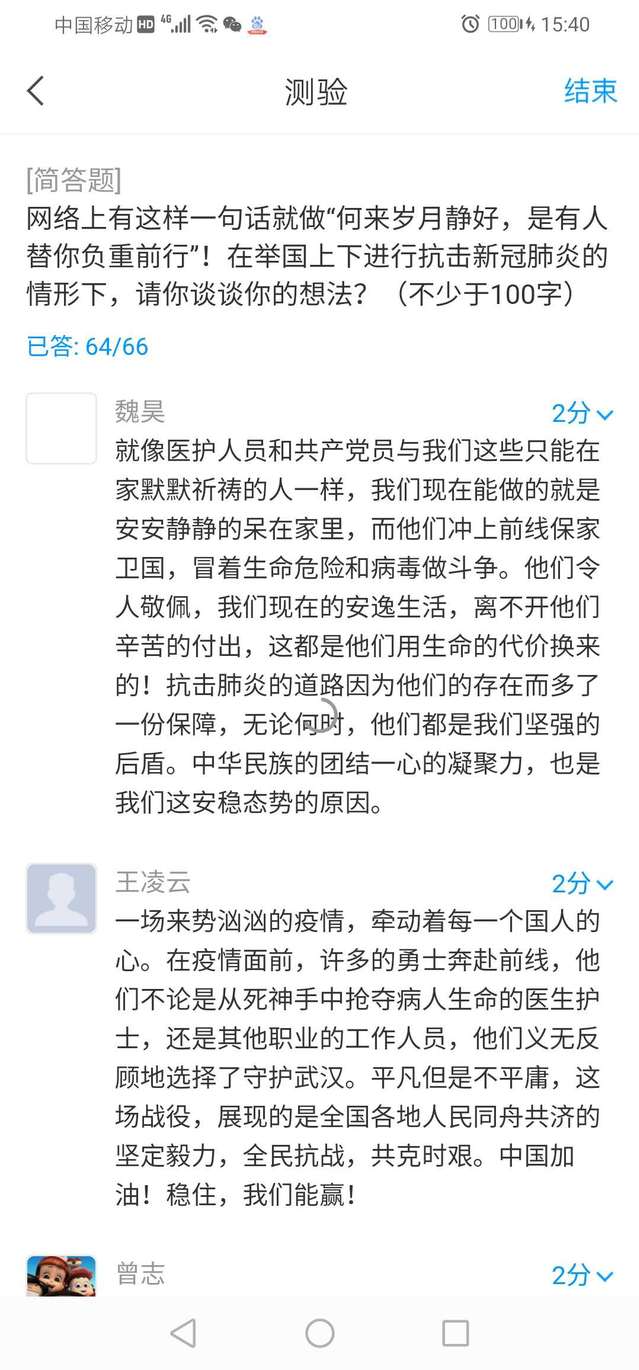This screenshot has height=1370, width=639.
Task: Open 魏昊's profile avatar
Action: coord(61,428)
